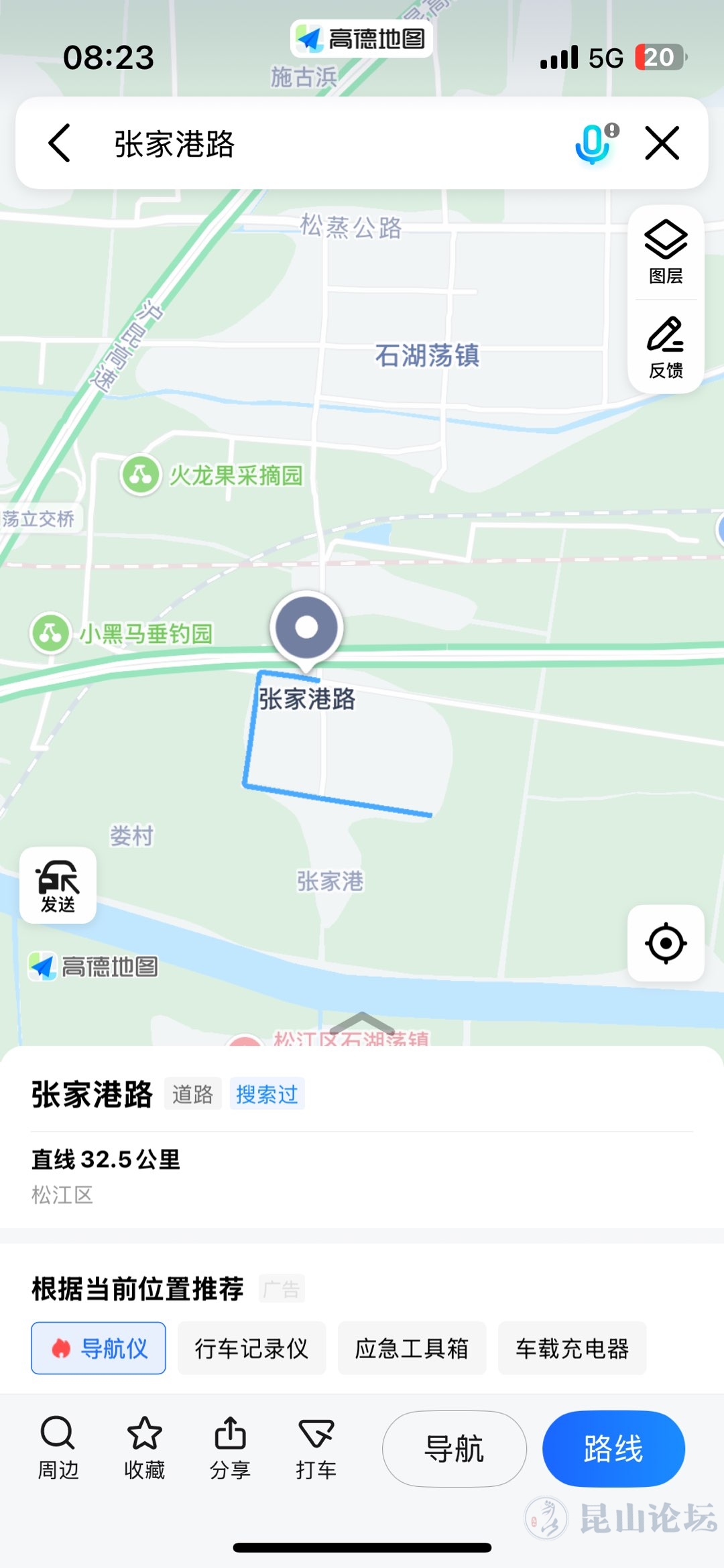Recenter map on my current location
The image size is (724, 1568).
coord(666,943)
